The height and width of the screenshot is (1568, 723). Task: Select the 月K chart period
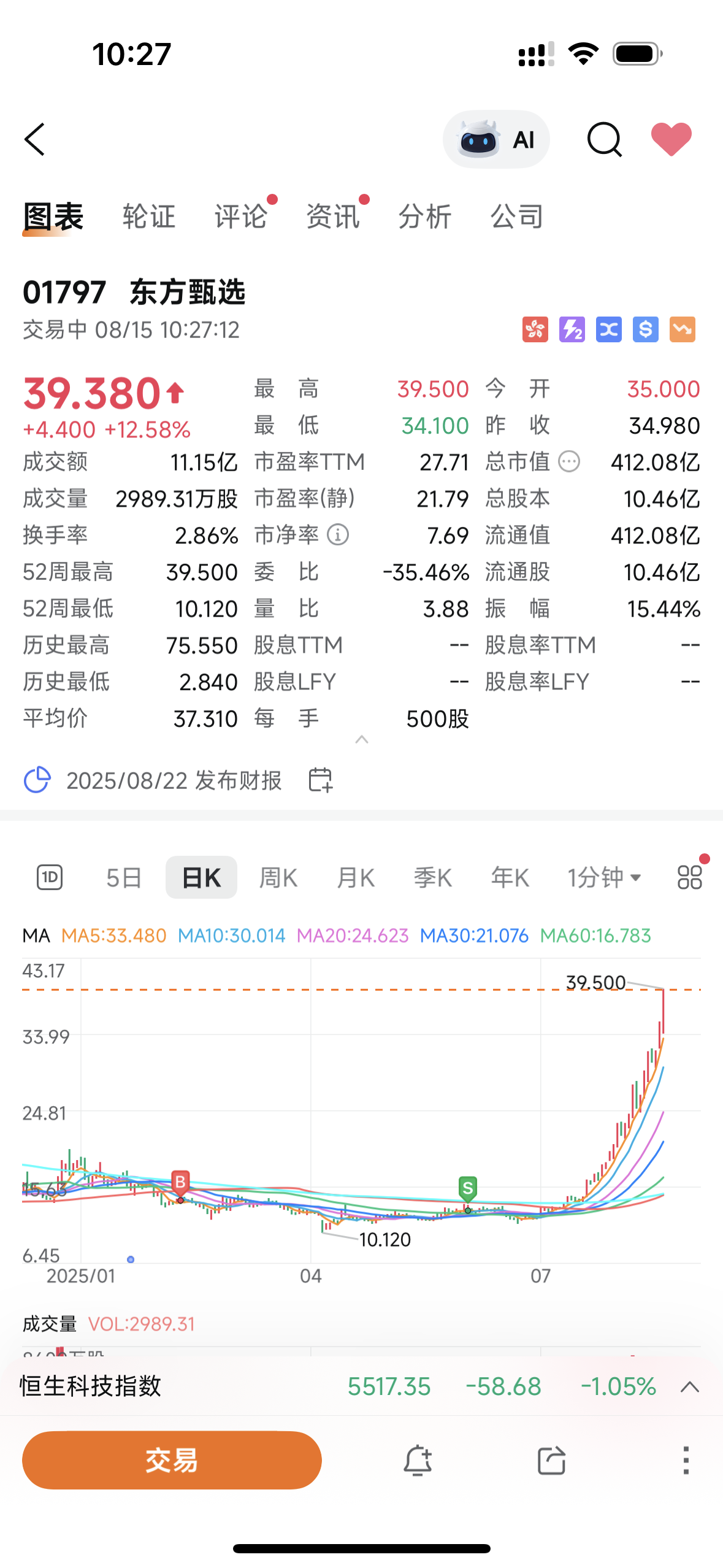tap(356, 877)
